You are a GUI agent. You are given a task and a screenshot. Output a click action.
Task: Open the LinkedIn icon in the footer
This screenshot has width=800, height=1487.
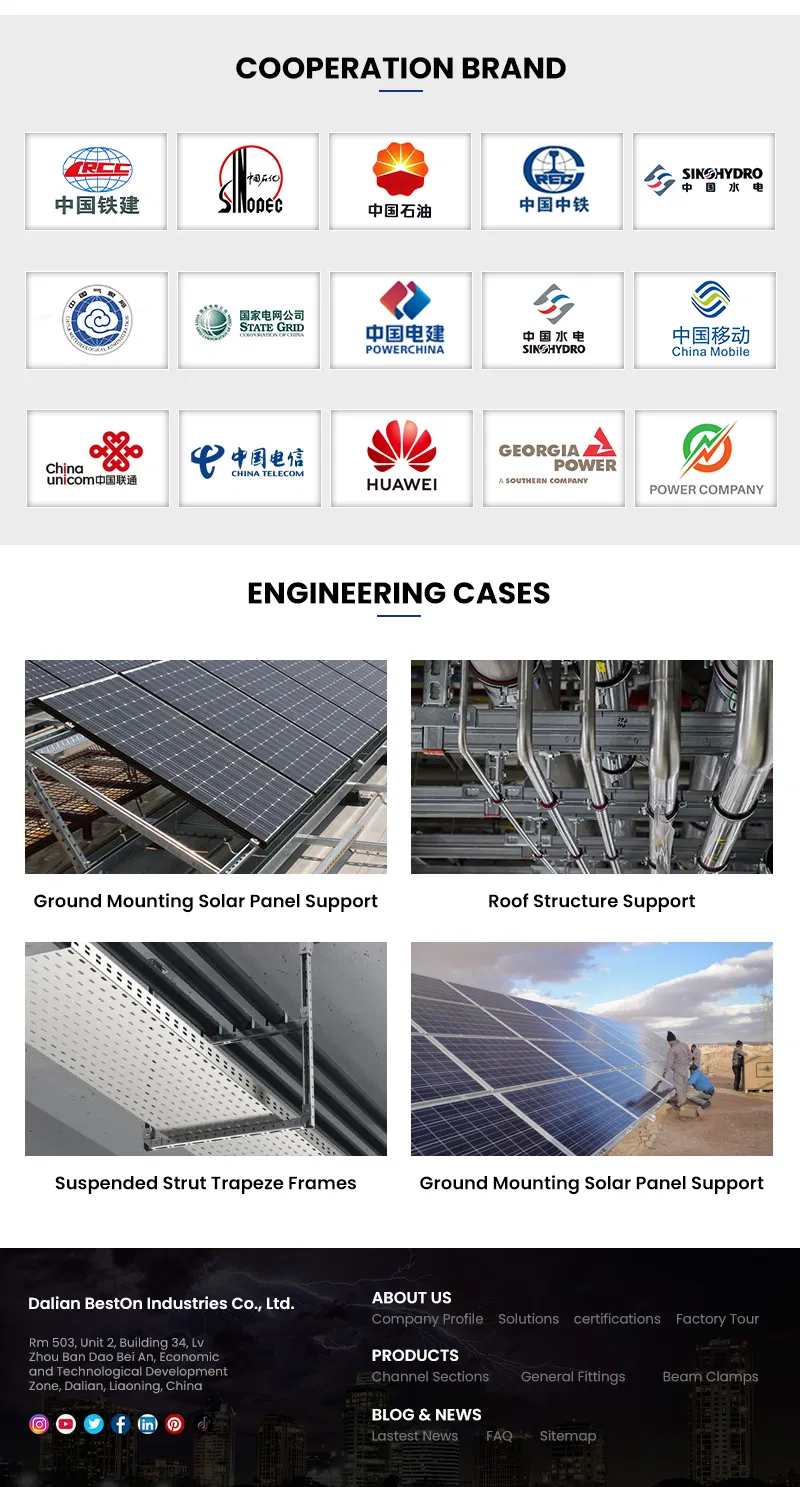[x=148, y=1424]
